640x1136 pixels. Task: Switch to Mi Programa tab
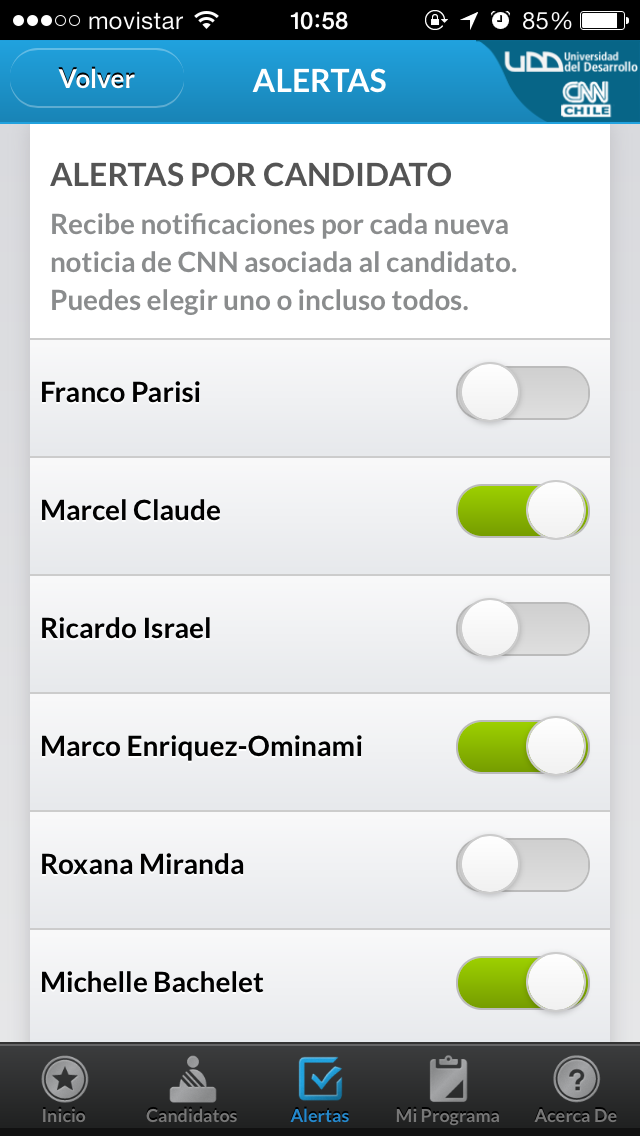[x=447, y=1089]
